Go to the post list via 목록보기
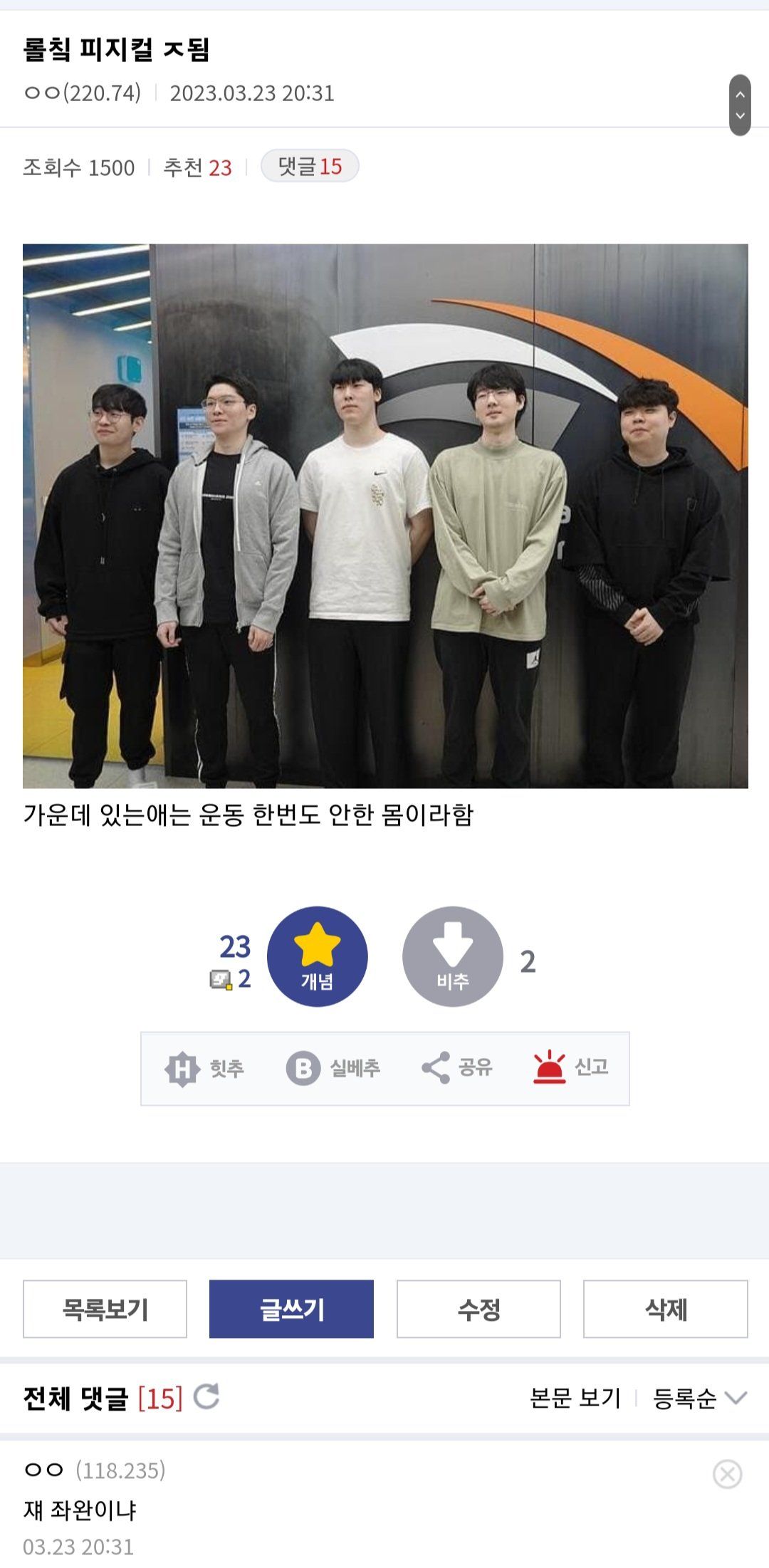Screen dimensions: 769x1568 tap(105, 1309)
